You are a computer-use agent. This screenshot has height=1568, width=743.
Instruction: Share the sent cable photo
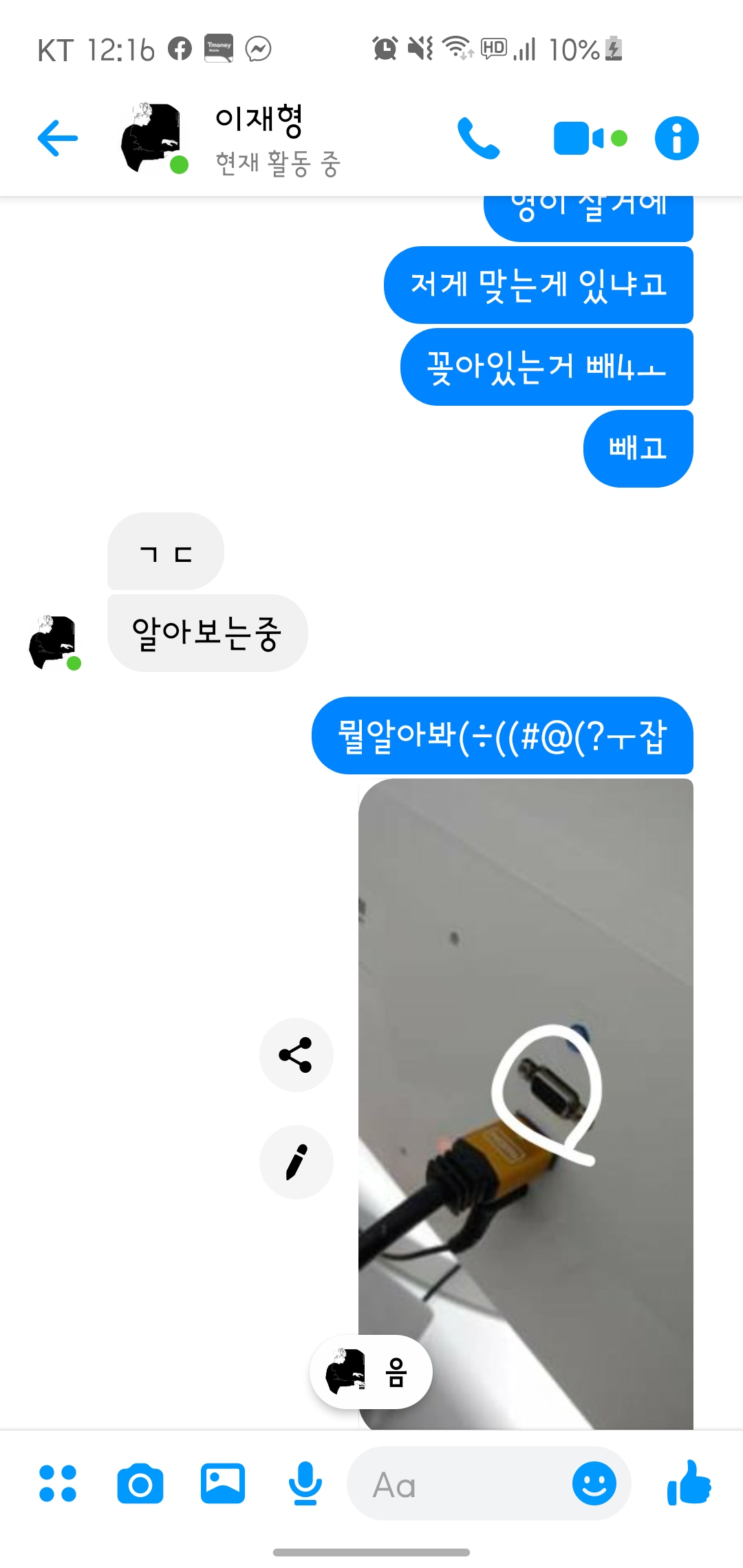296,1055
